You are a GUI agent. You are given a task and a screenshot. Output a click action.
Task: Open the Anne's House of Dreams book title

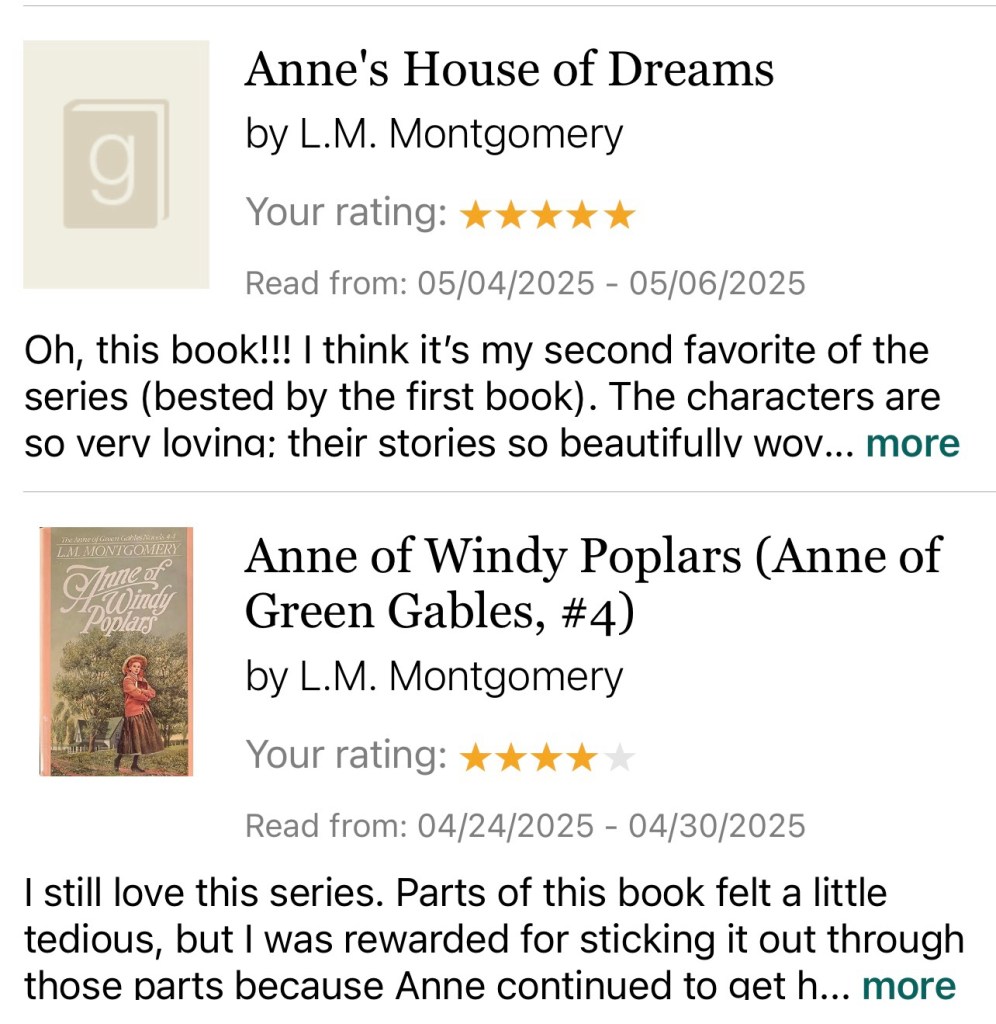(508, 70)
